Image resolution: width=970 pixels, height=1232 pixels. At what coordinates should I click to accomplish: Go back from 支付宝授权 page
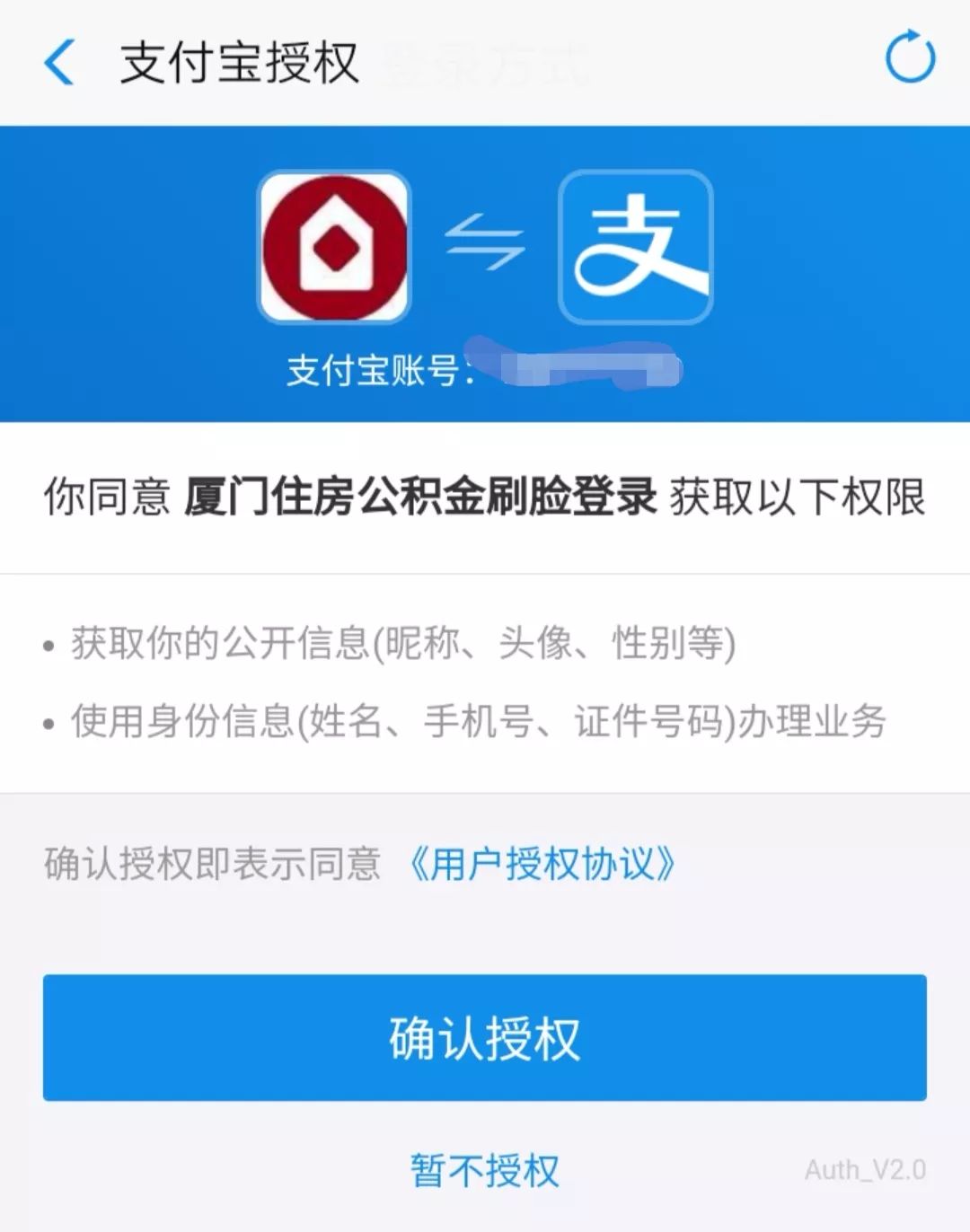(x=59, y=63)
